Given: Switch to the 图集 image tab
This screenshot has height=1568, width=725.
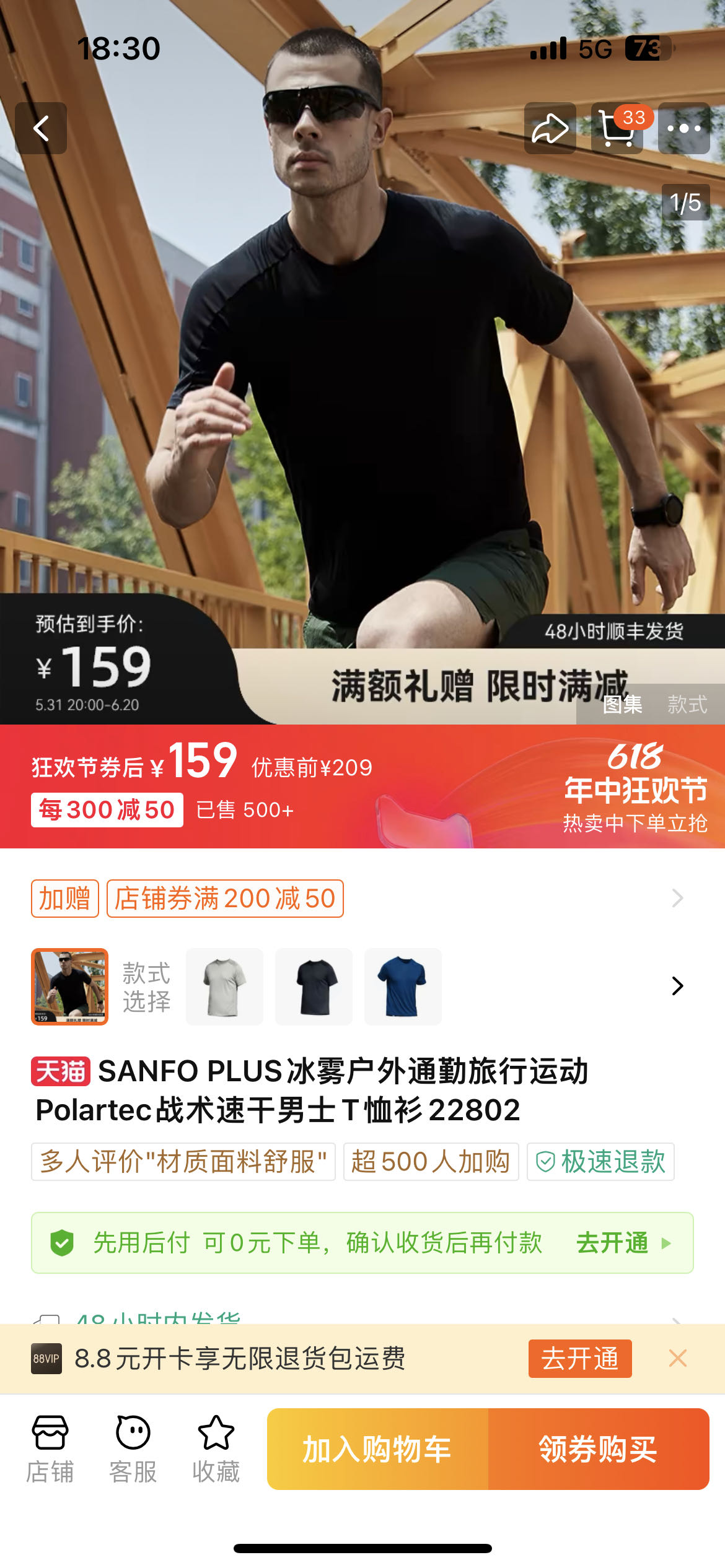Looking at the screenshot, I should coord(622,704).
